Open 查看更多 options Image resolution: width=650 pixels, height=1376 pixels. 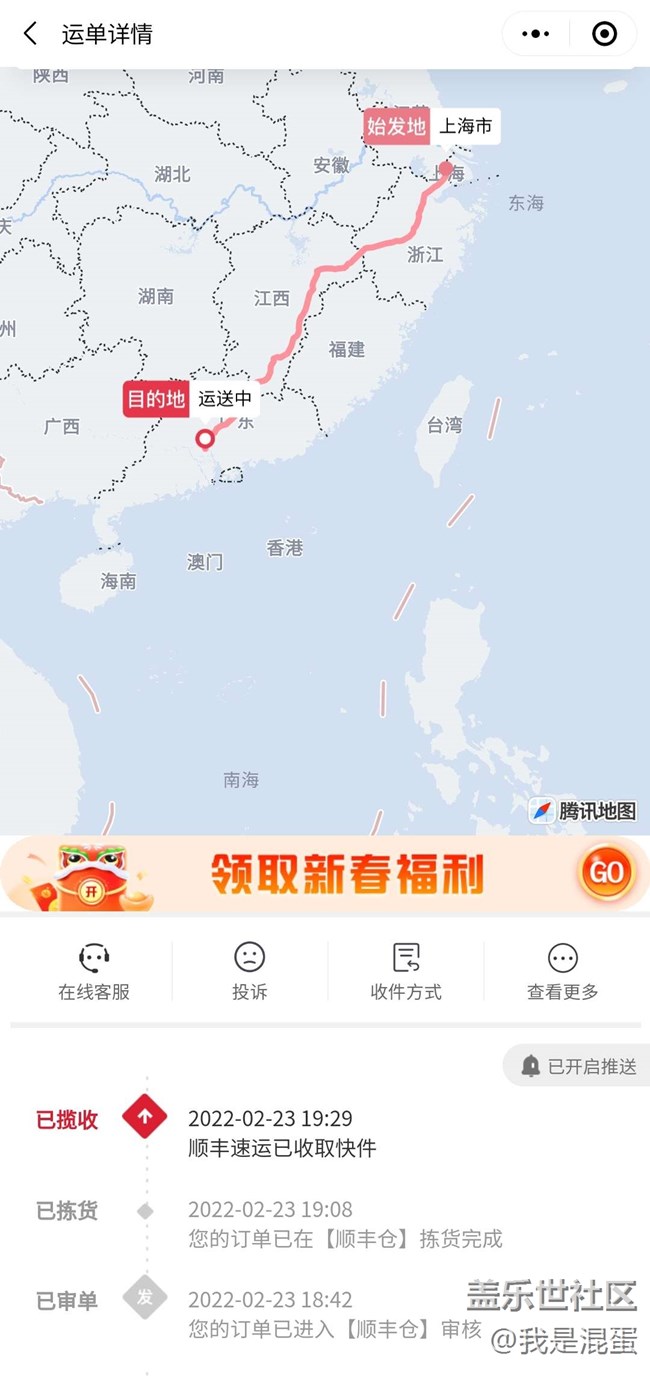(562, 971)
